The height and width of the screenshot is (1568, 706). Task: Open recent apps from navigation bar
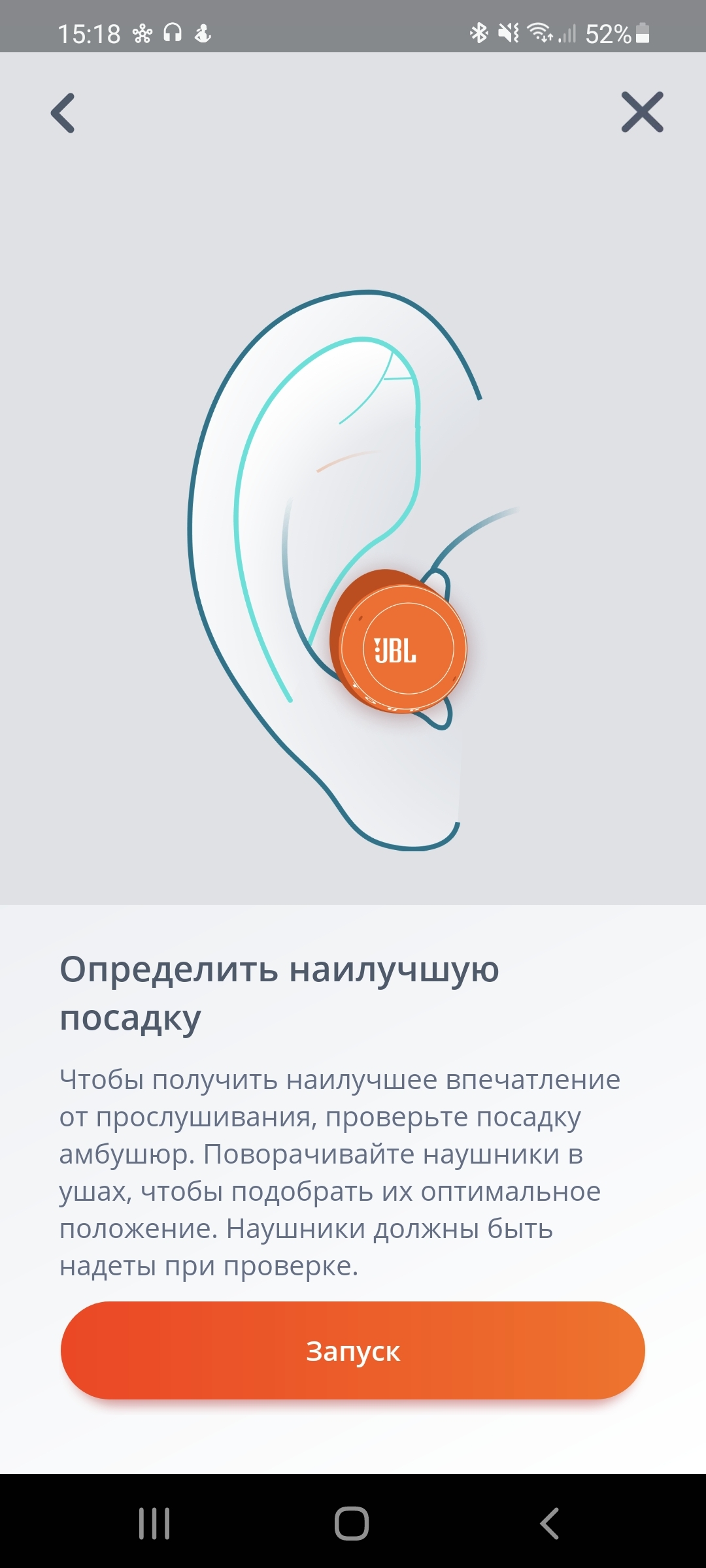[x=154, y=1523]
